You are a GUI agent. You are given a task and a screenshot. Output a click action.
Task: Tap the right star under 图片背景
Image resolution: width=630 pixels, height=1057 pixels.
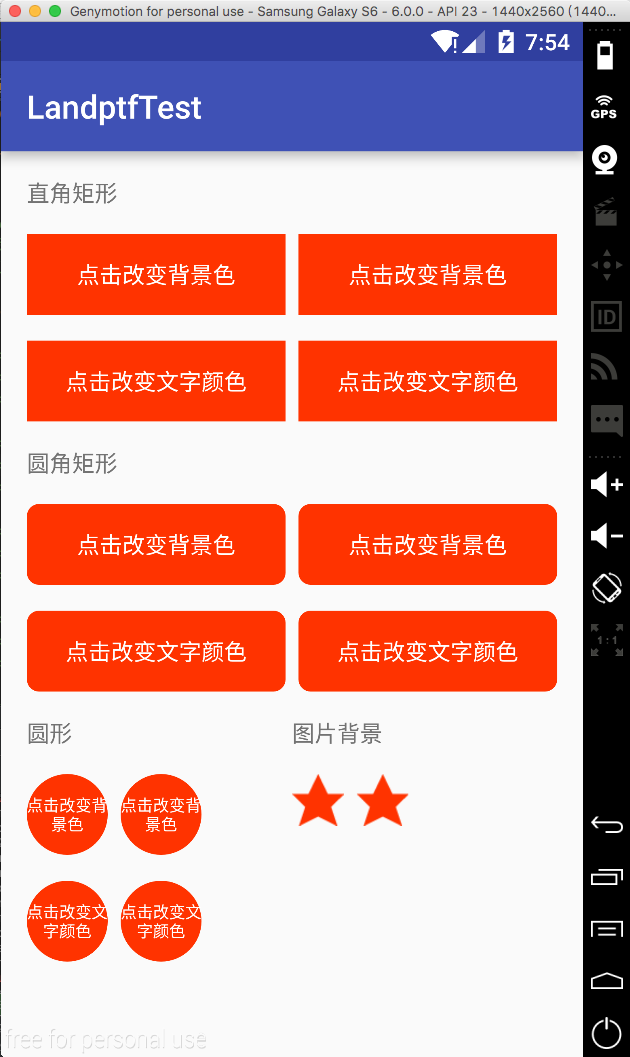pos(383,800)
